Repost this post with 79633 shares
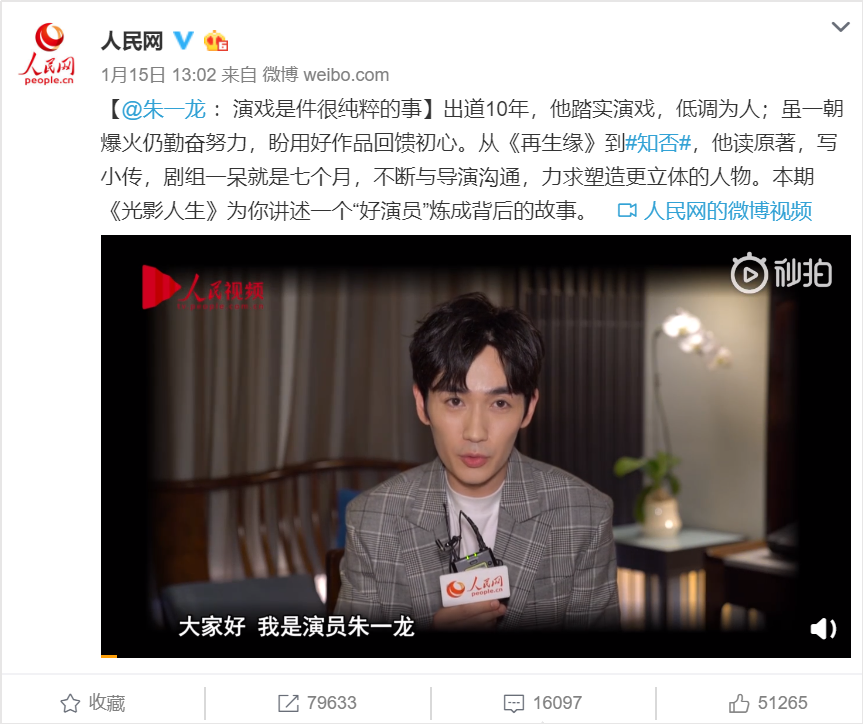This screenshot has width=863, height=724. click(x=317, y=702)
